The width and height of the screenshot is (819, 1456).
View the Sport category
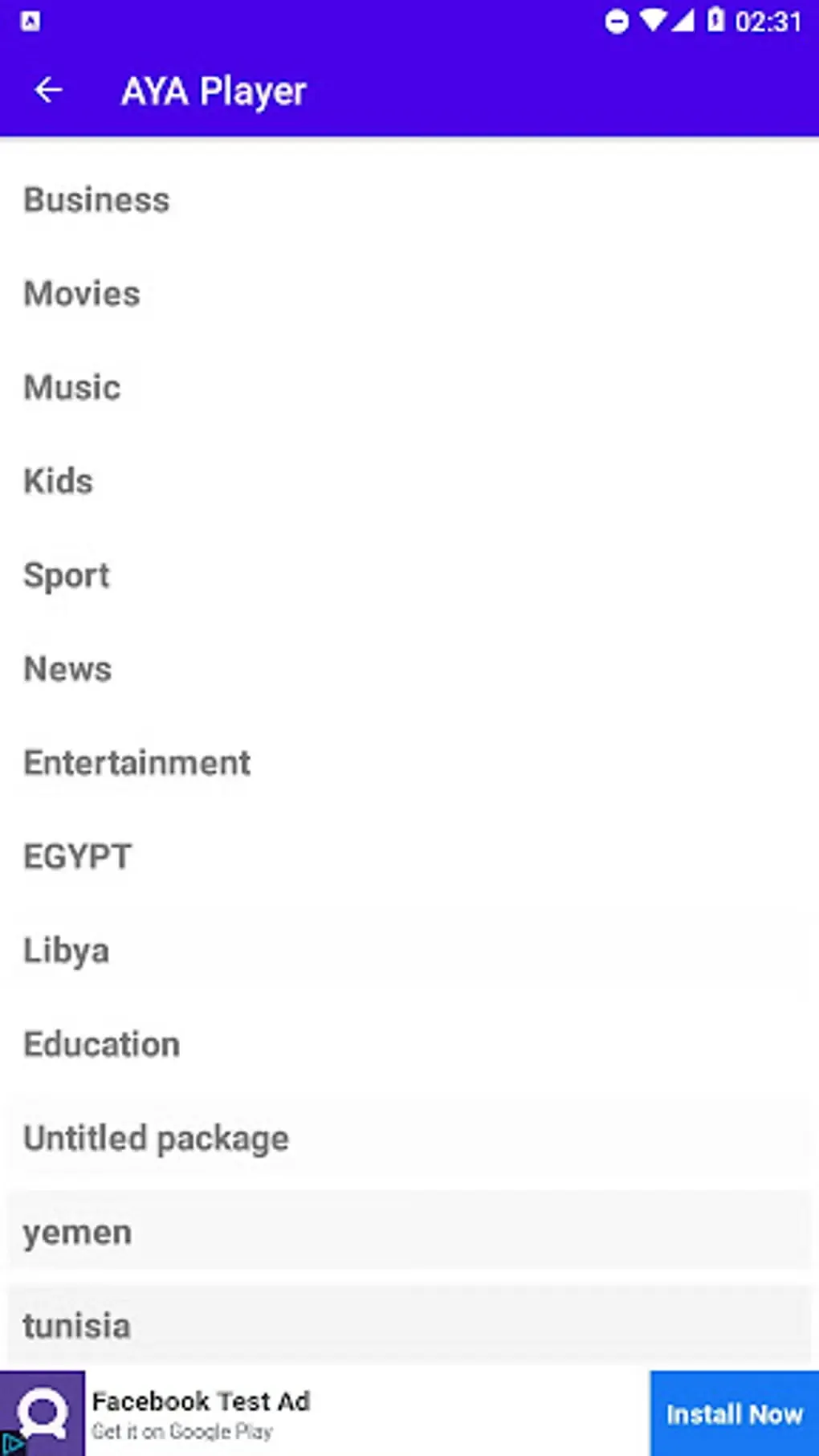pos(67,576)
